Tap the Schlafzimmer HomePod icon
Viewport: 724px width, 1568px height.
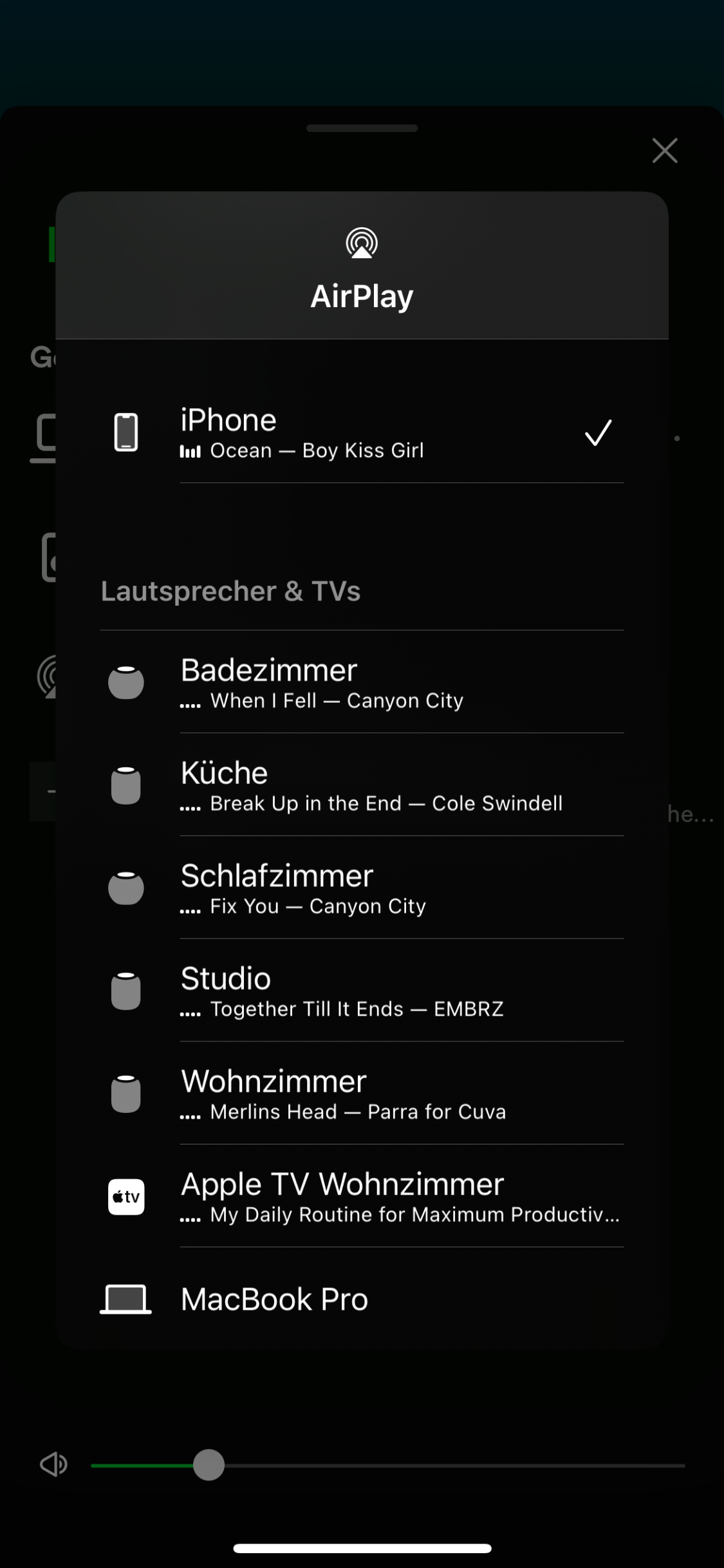point(126,888)
